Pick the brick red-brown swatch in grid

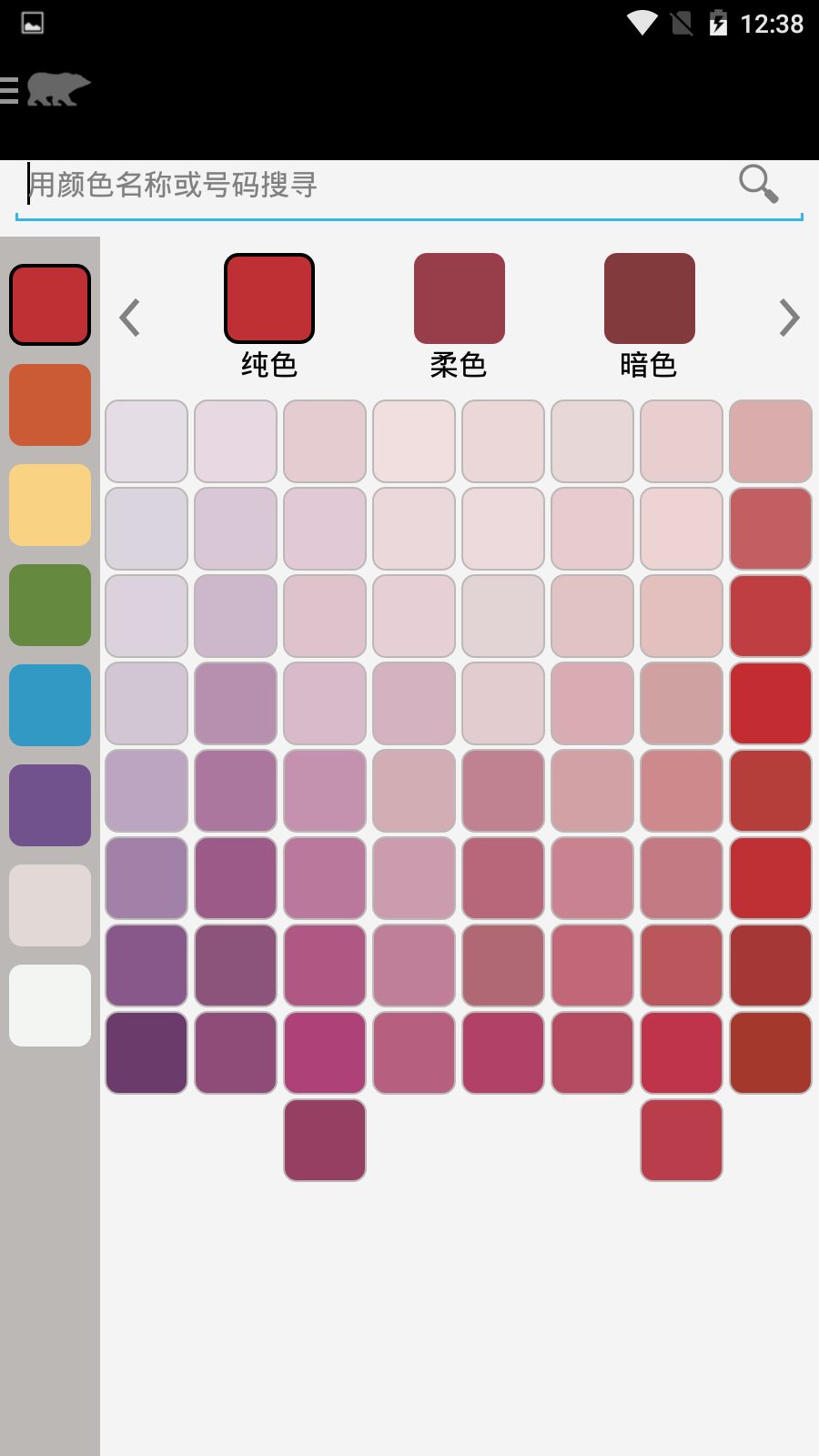[x=771, y=1053]
